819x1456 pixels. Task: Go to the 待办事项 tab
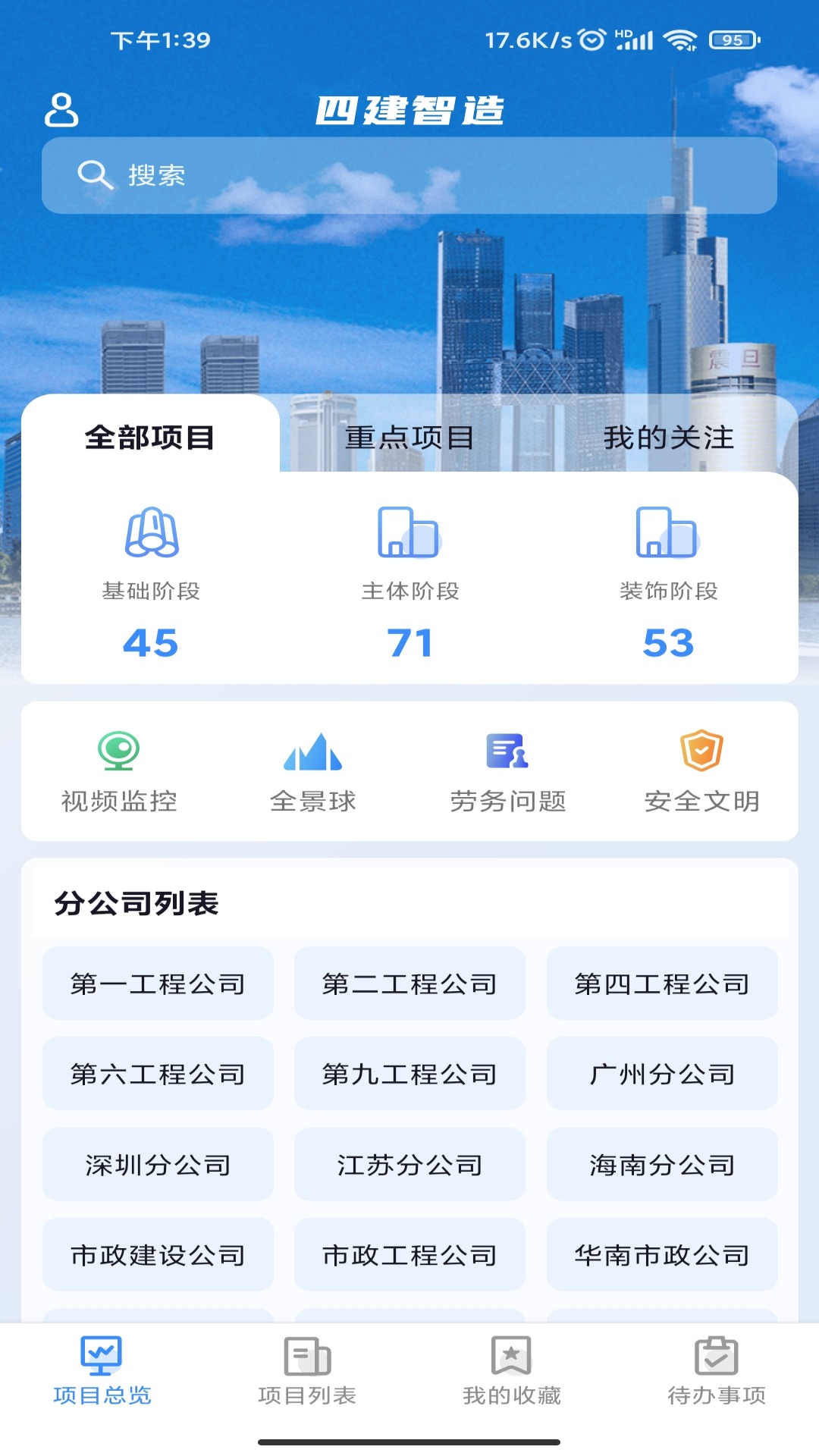[x=717, y=1371]
